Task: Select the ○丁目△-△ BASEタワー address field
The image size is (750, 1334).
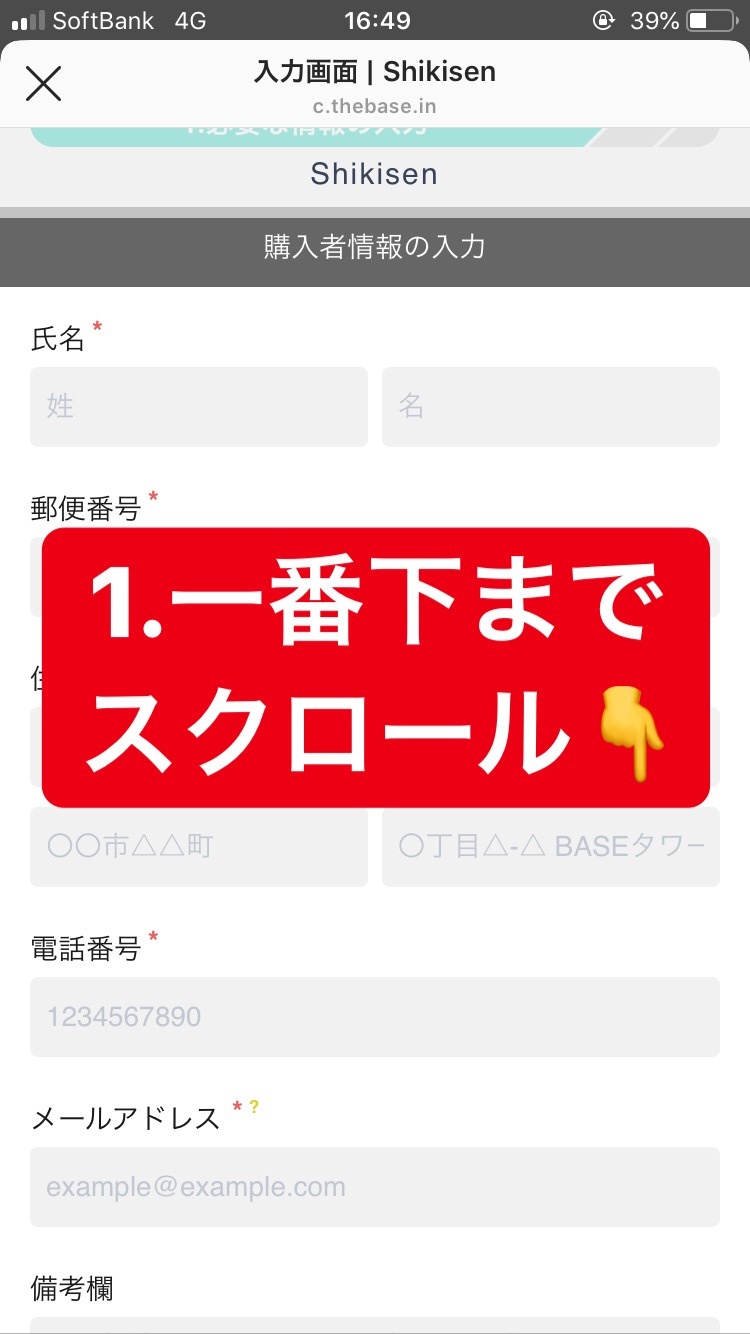Action: coord(550,847)
